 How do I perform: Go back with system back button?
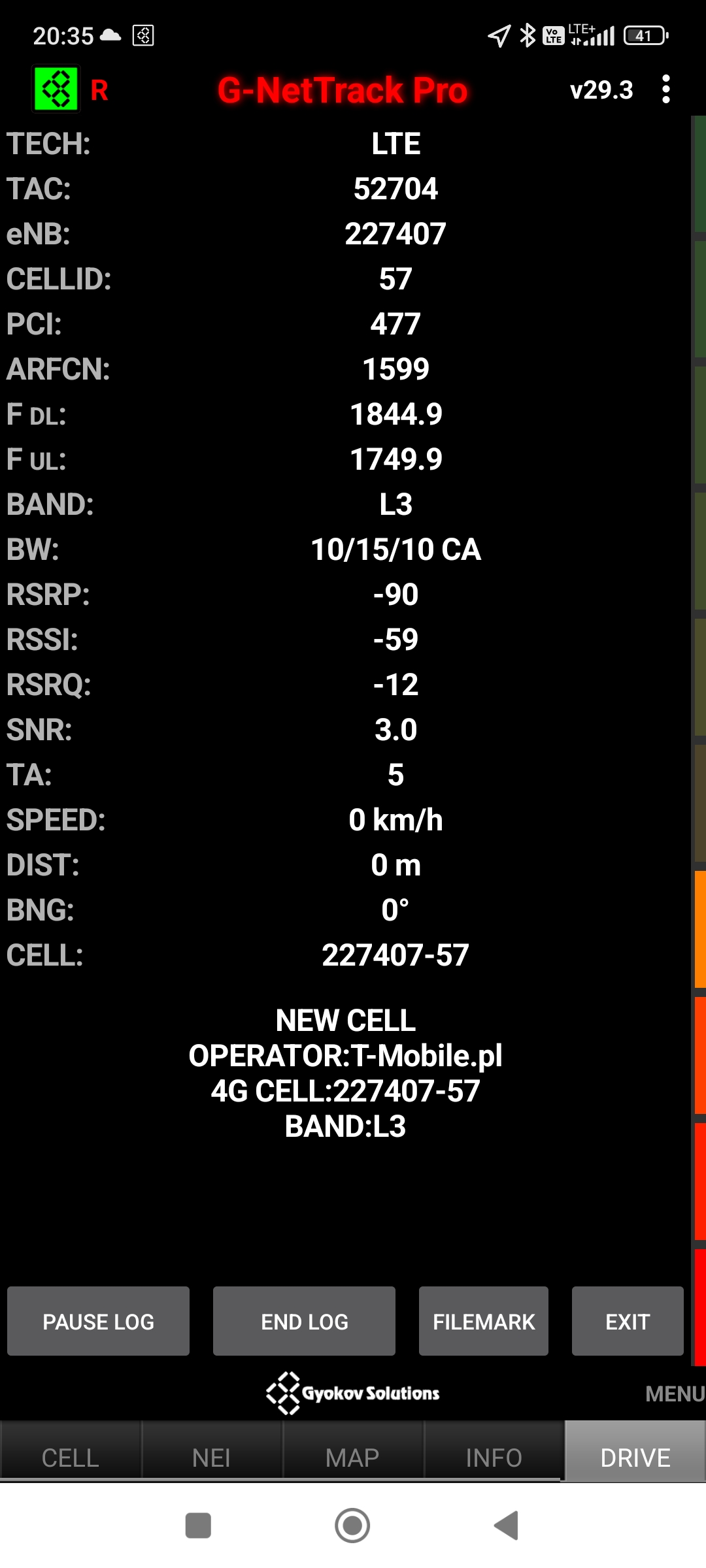pos(506,1526)
